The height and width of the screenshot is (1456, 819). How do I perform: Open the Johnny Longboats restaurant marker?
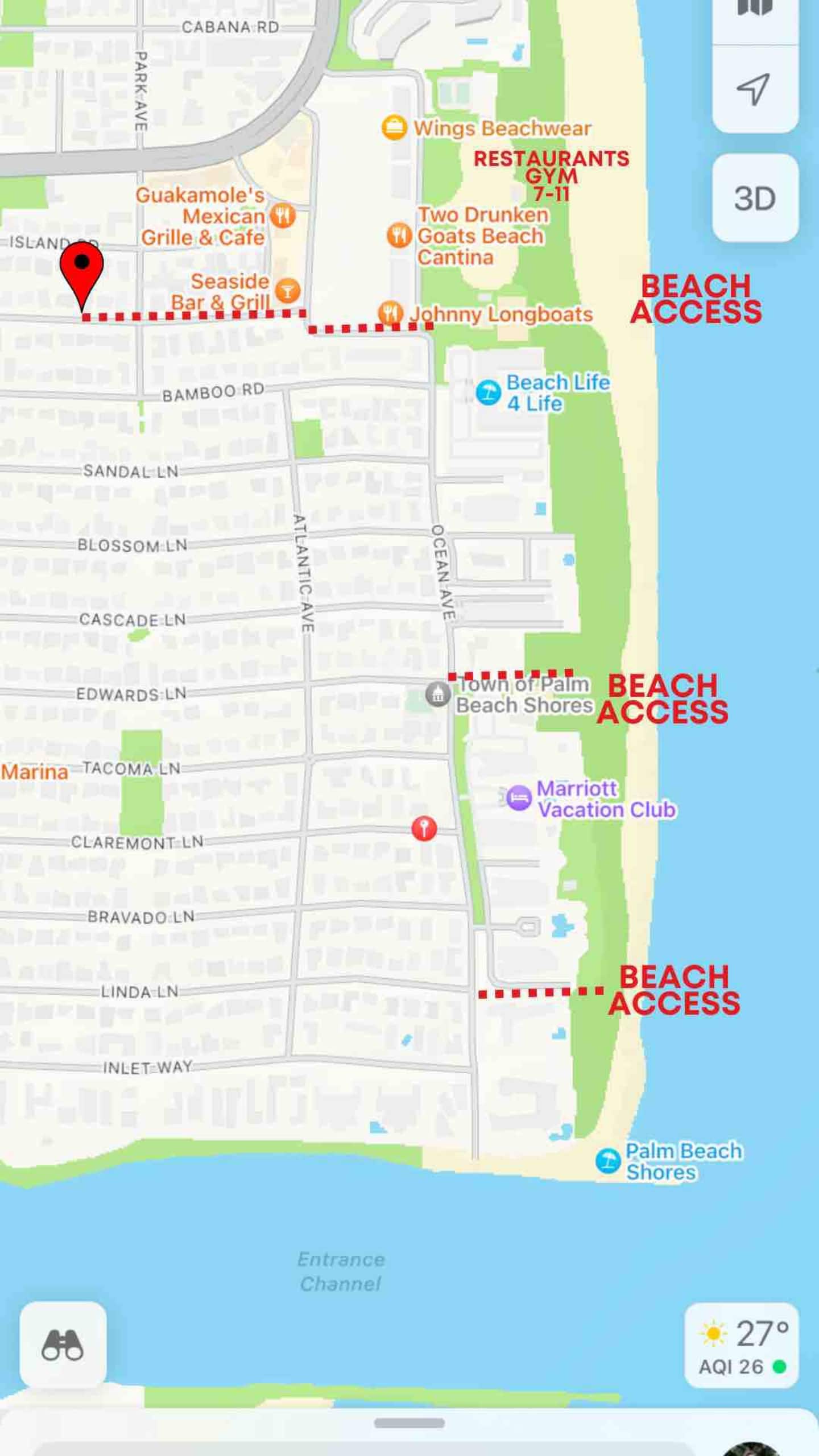coord(391,313)
